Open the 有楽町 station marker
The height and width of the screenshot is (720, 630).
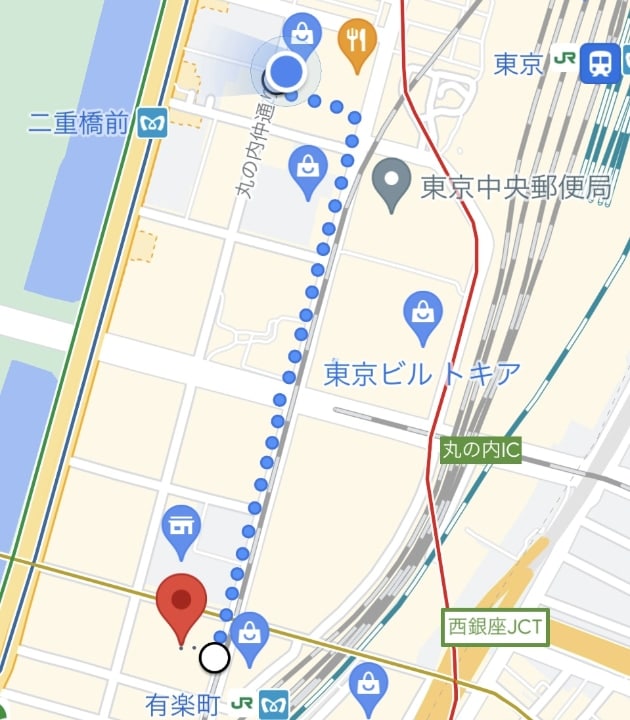coord(258,703)
